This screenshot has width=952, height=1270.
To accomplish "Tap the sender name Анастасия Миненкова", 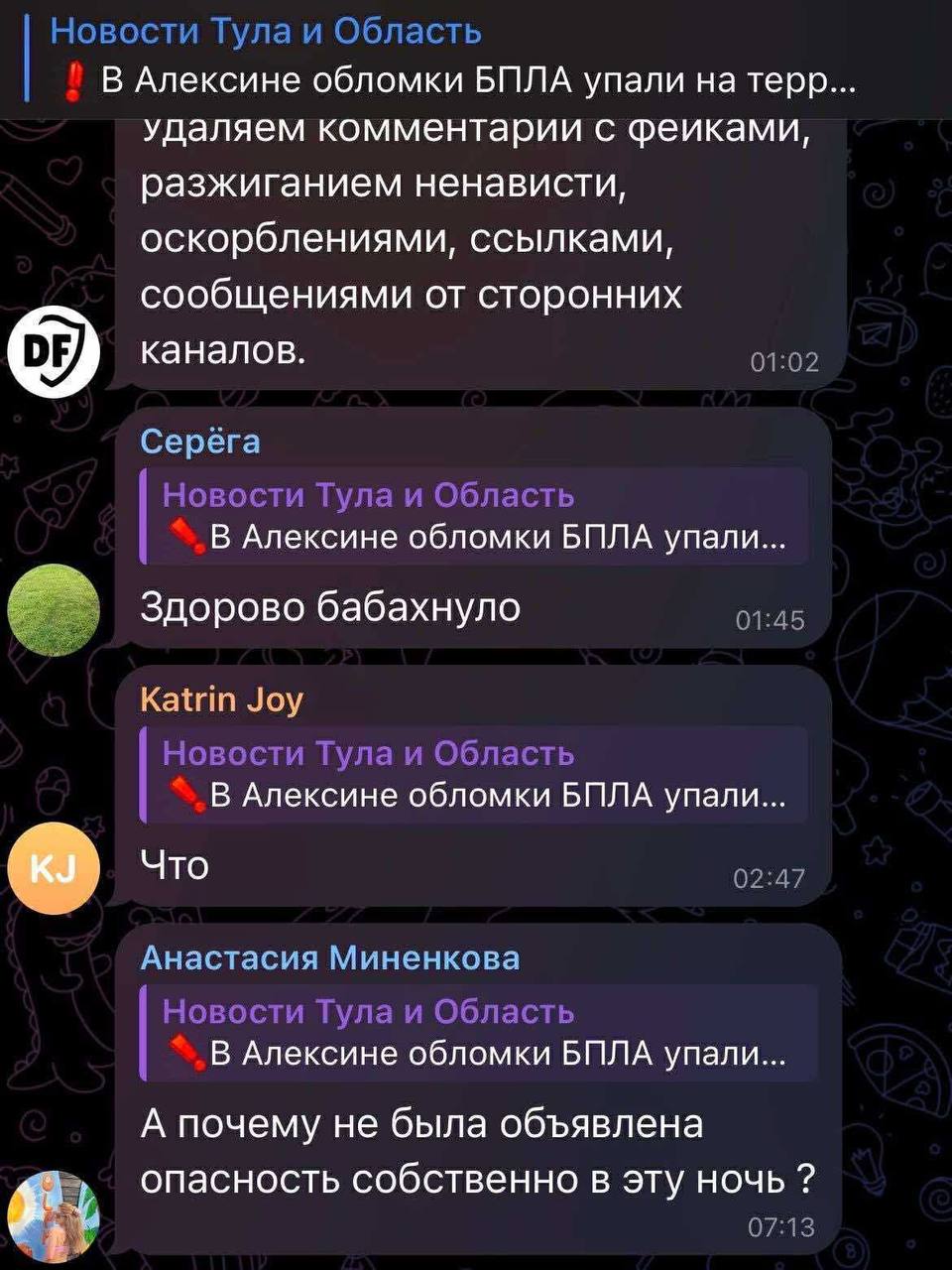I will [x=330, y=957].
